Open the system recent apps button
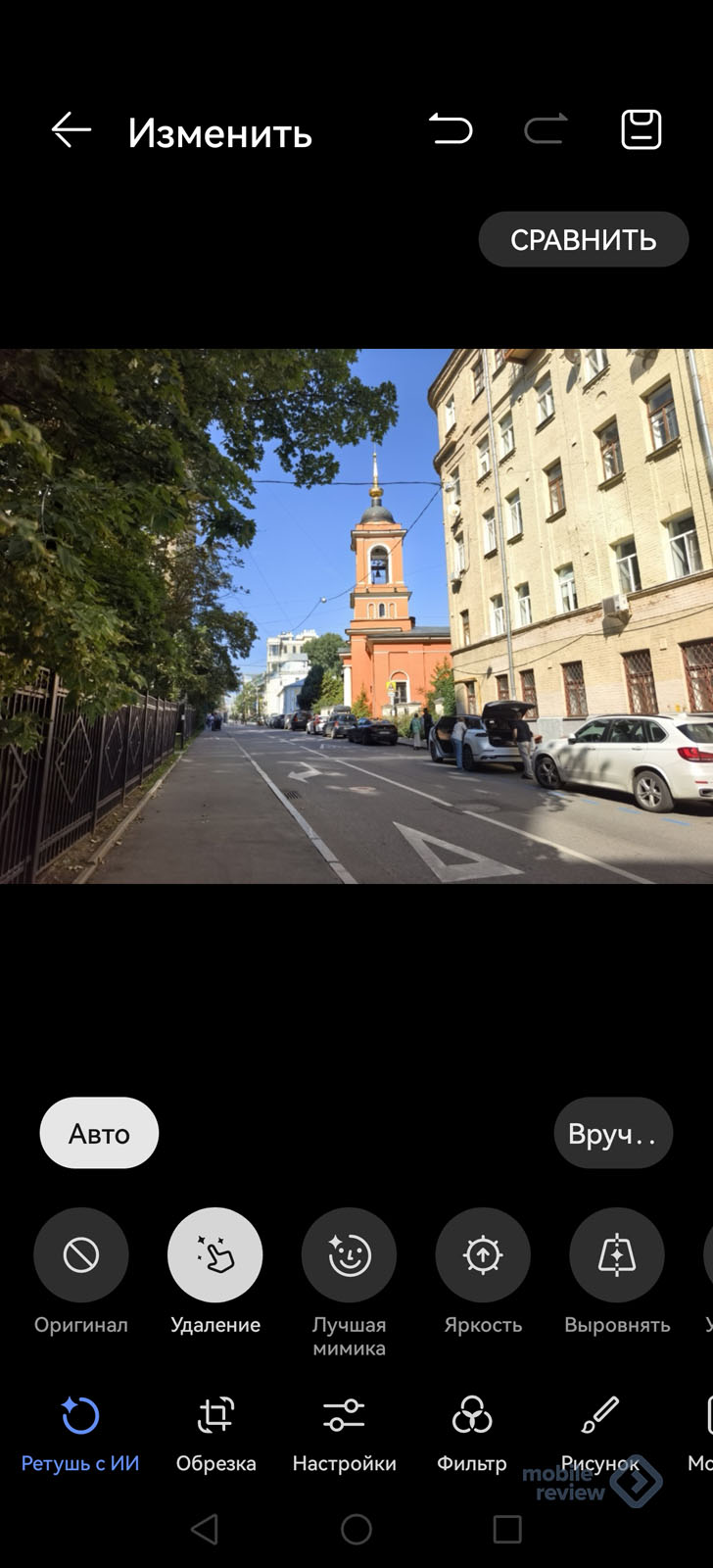 click(x=507, y=1529)
